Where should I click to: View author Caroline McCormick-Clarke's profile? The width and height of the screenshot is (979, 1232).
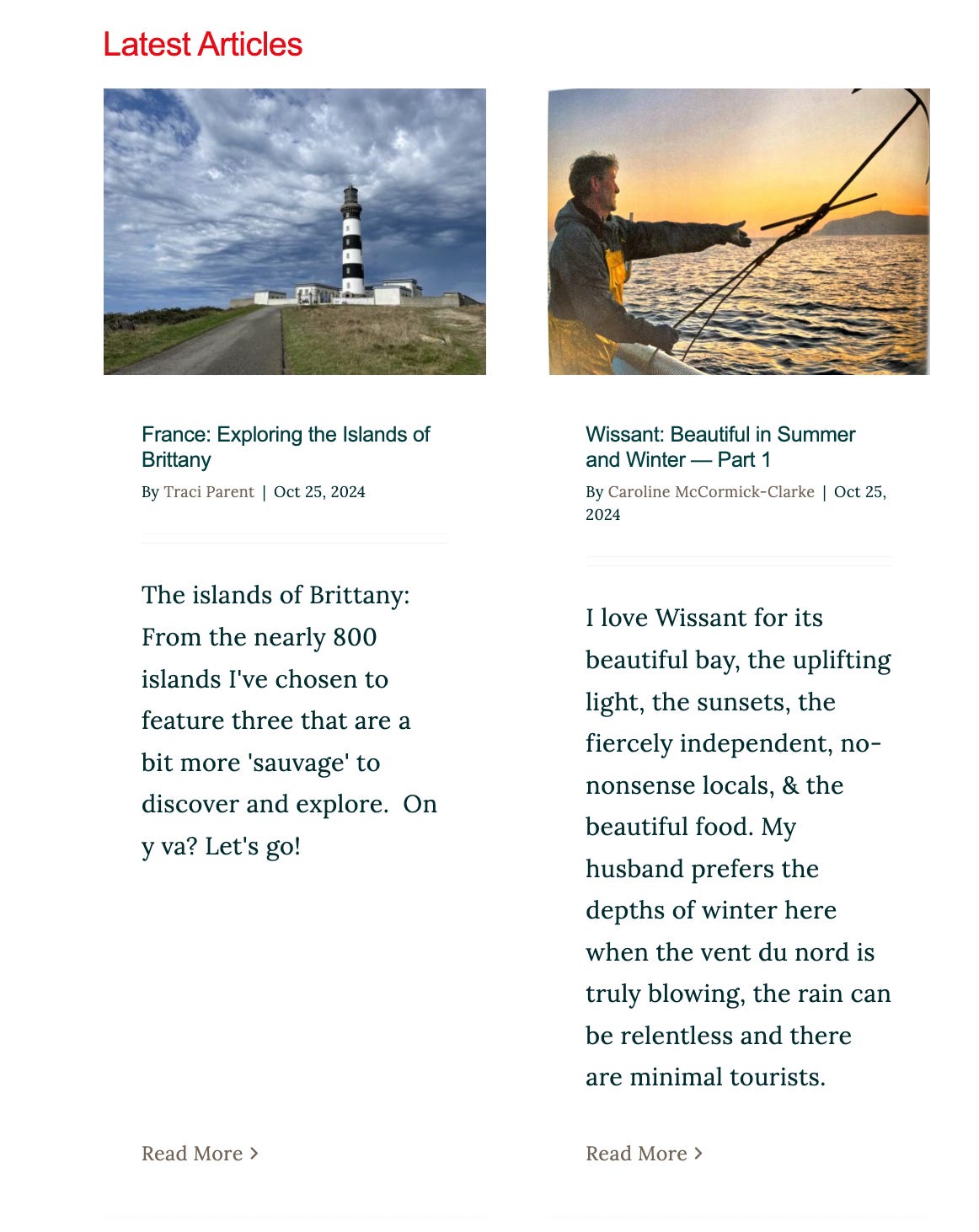tap(710, 492)
